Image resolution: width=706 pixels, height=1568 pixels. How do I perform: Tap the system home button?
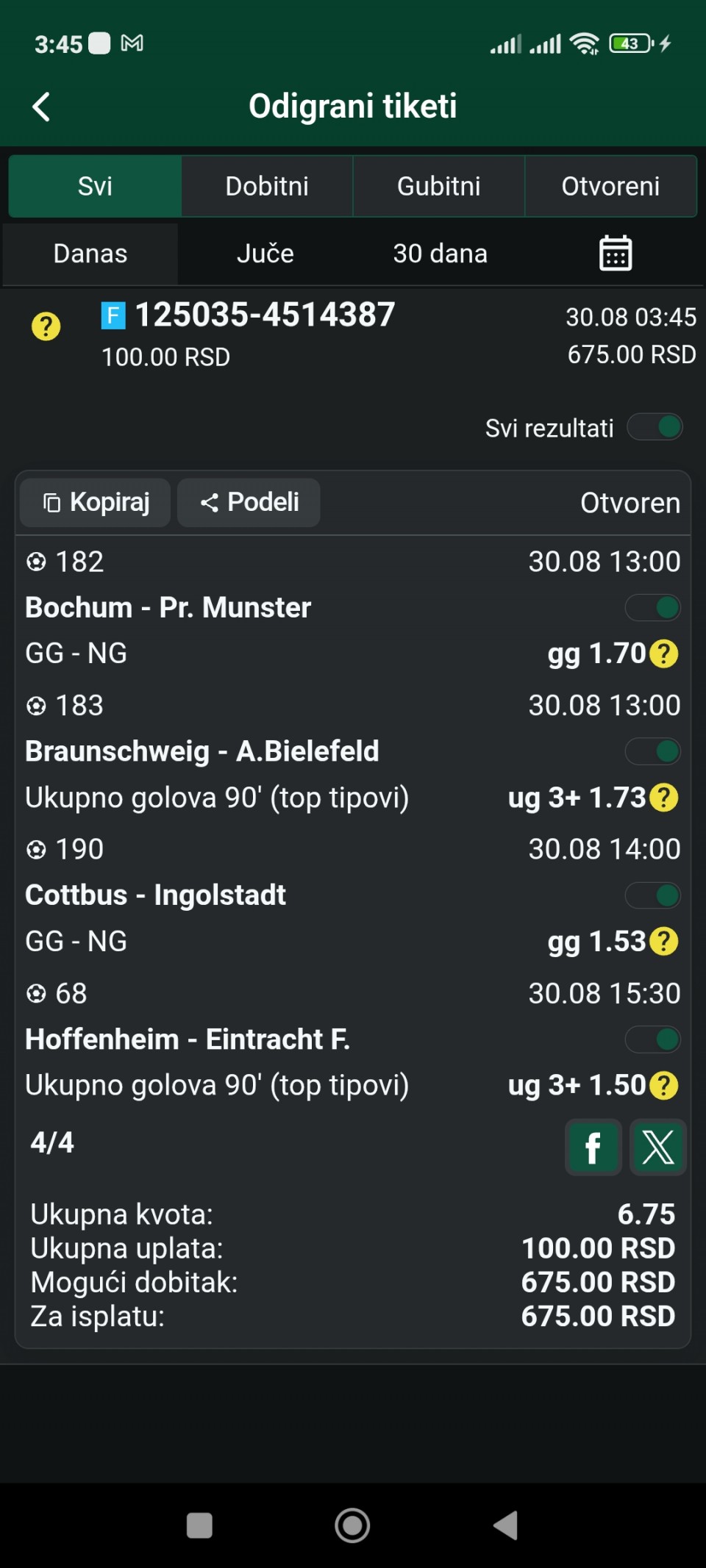pos(352,1525)
